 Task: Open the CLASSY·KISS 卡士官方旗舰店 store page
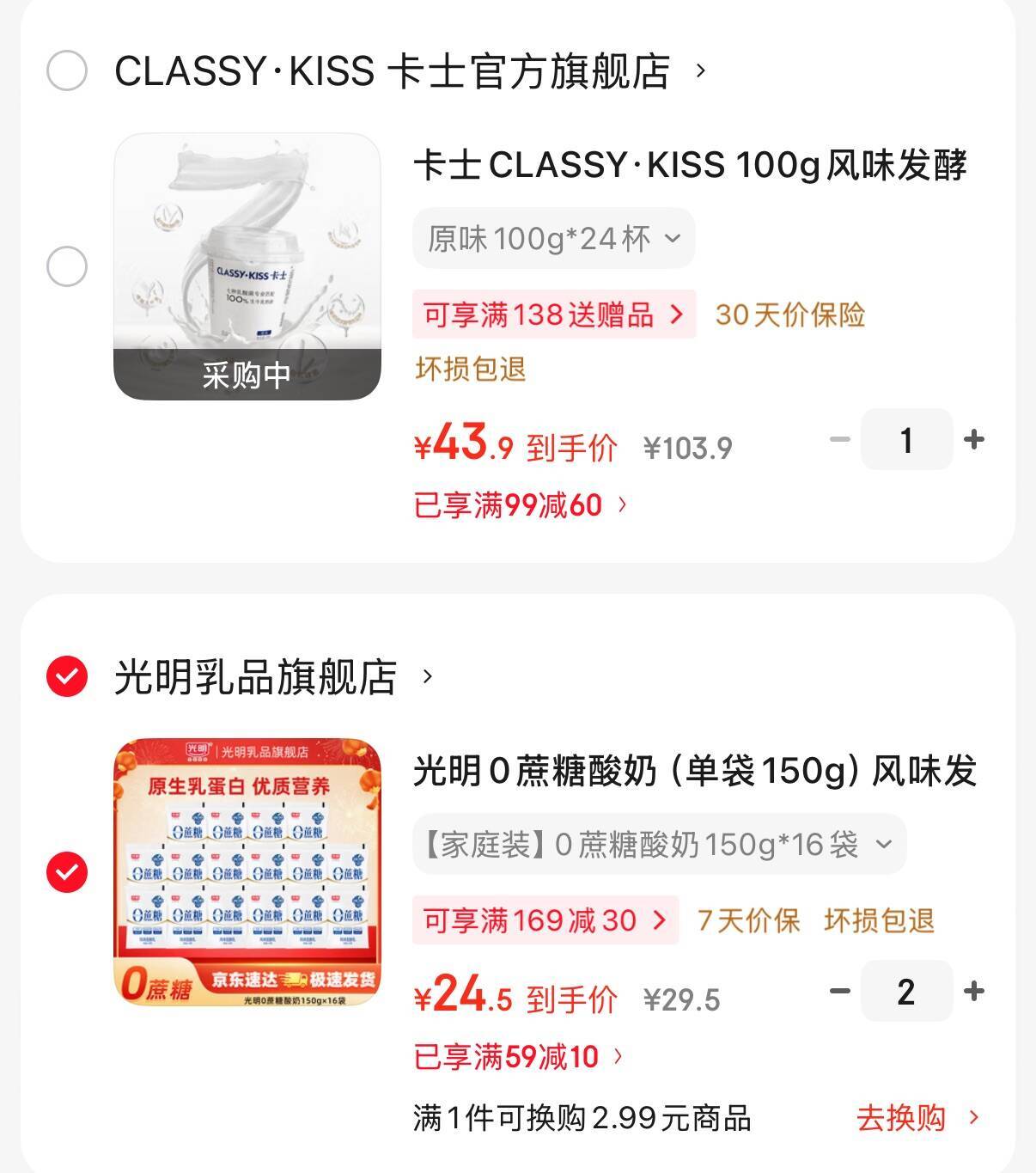click(x=392, y=71)
